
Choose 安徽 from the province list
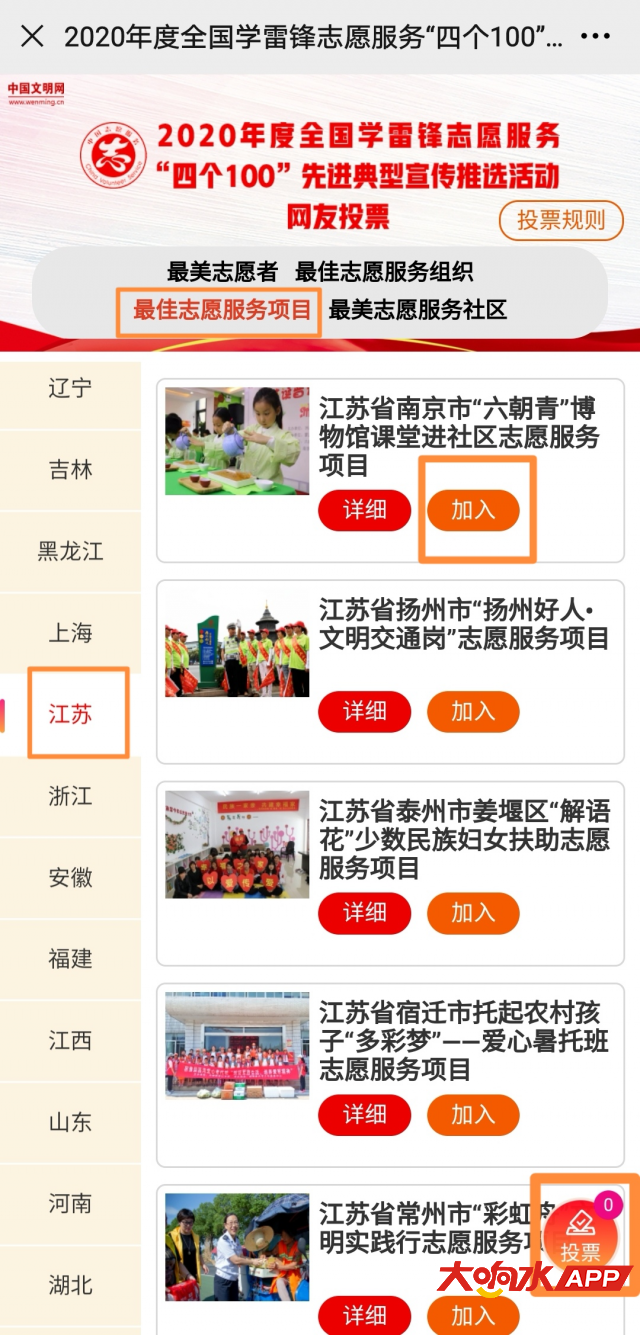coord(70,877)
